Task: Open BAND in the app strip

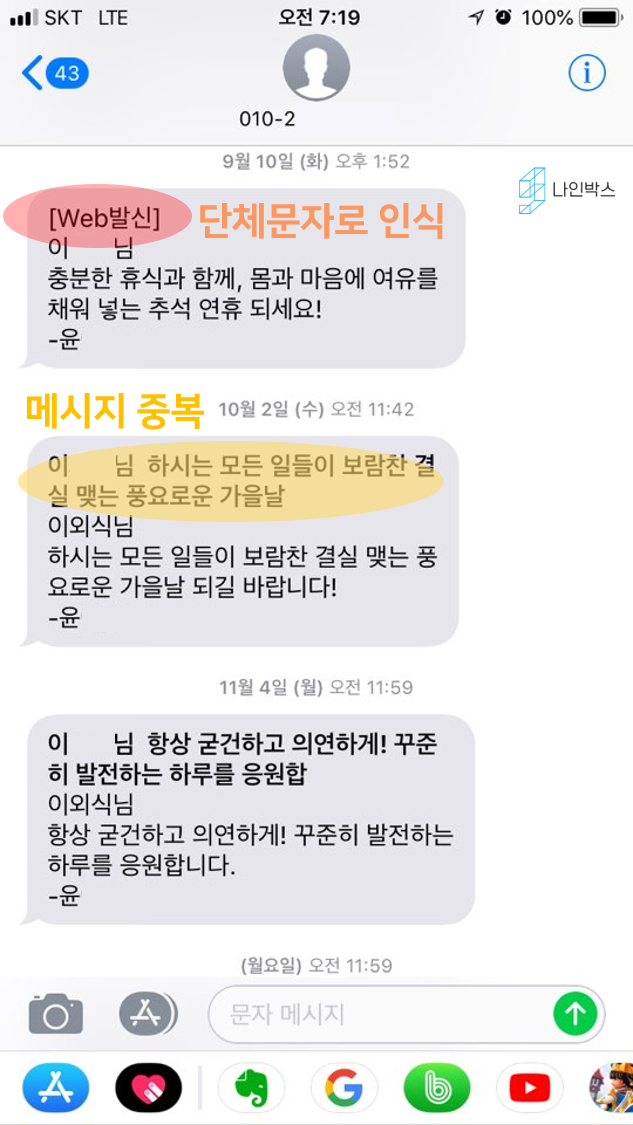Action: pyautogui.click(x=437, y=1088)
